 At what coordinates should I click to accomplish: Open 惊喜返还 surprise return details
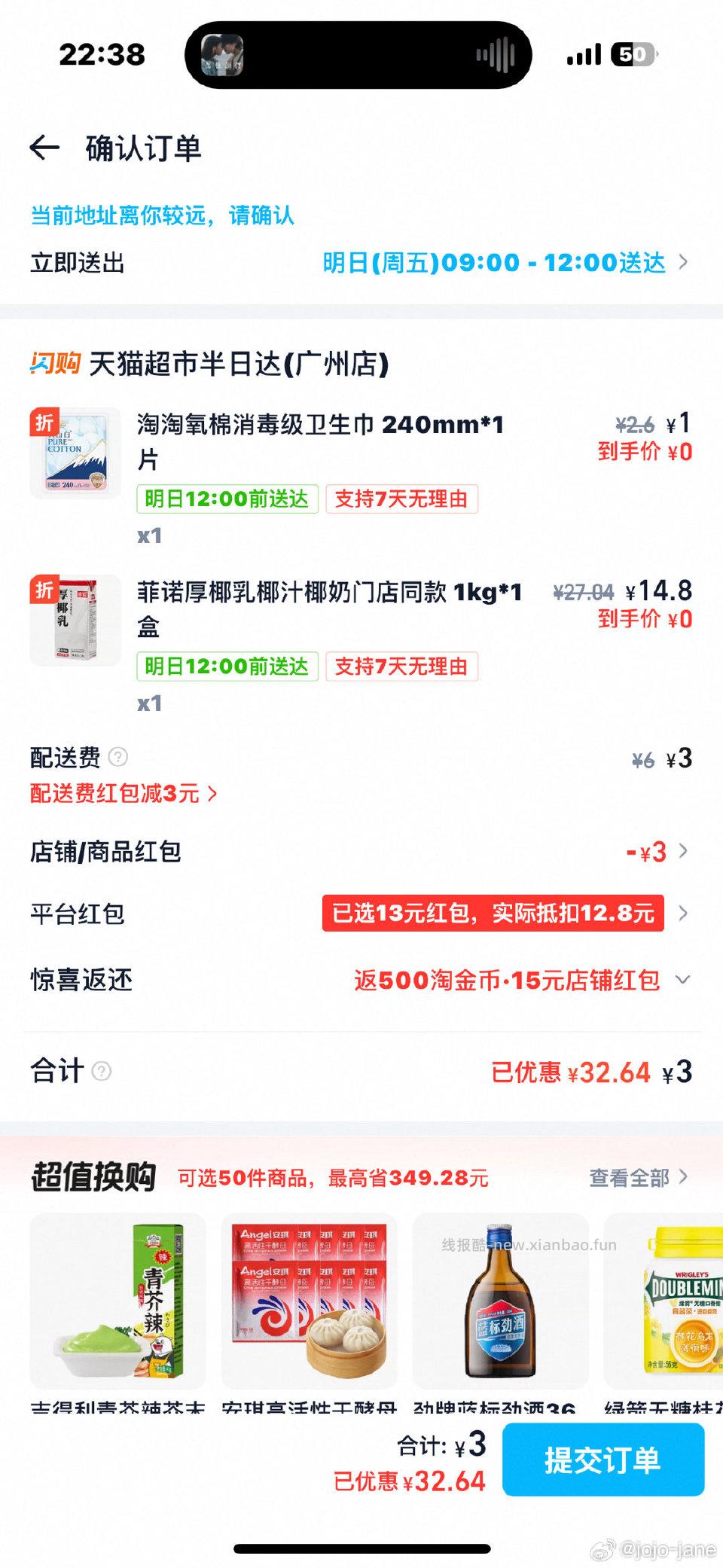pos(682,981)
